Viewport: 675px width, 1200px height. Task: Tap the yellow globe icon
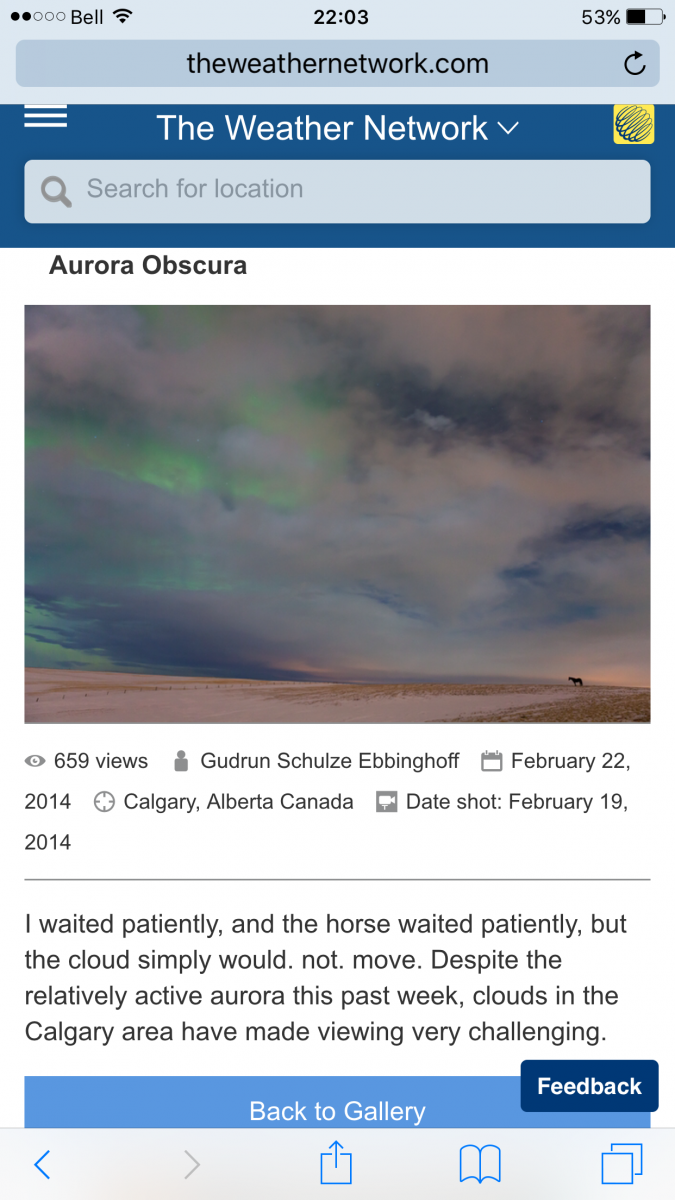633,124
